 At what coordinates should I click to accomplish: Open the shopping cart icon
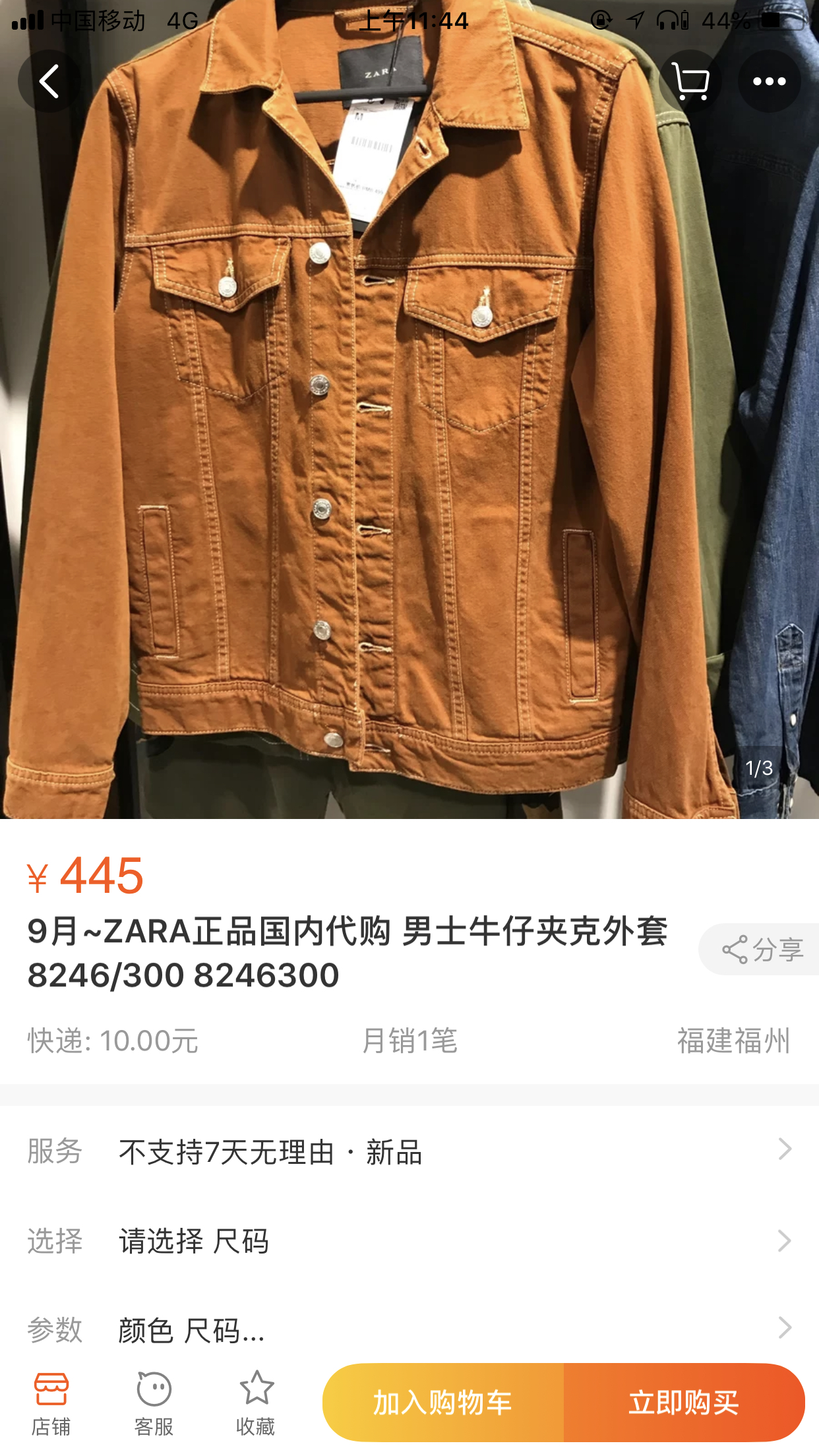point(690,81)
